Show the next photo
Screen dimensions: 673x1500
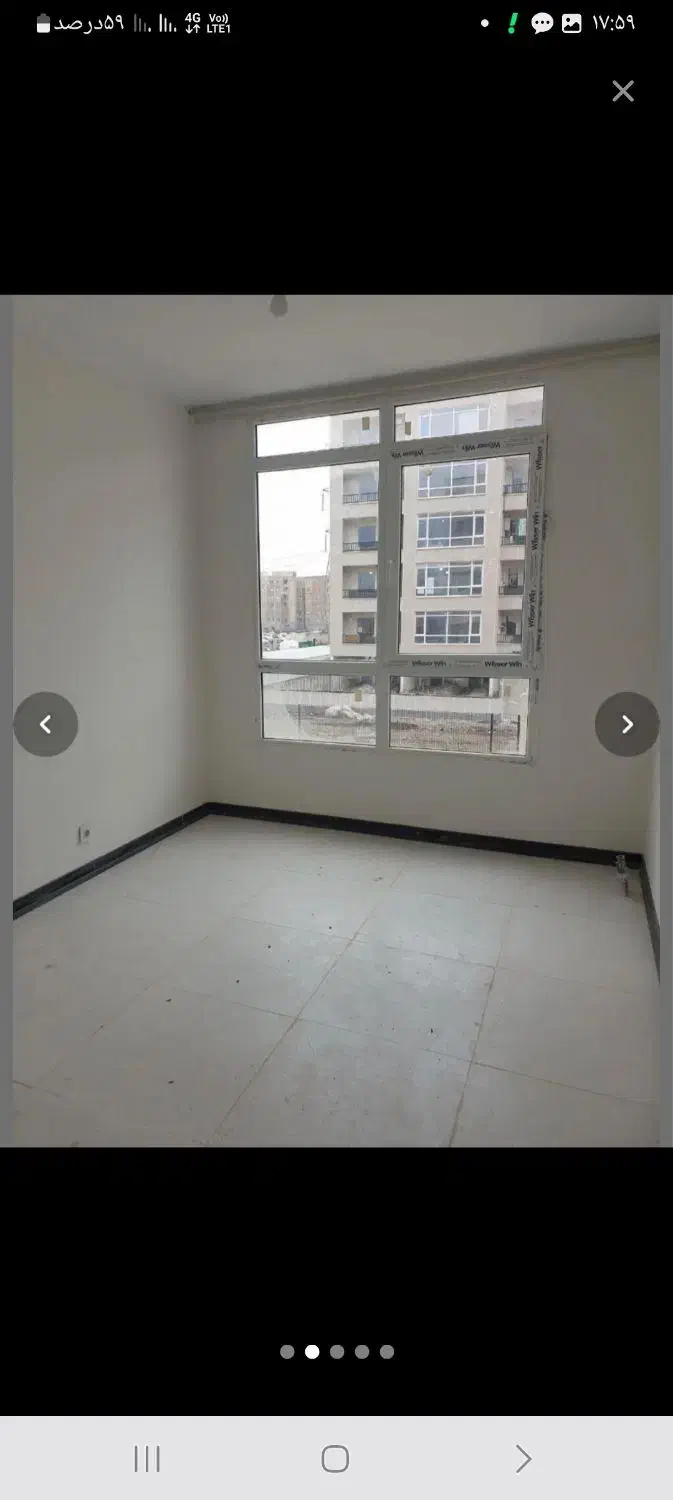pyautogui.click(x=627, y=724)
